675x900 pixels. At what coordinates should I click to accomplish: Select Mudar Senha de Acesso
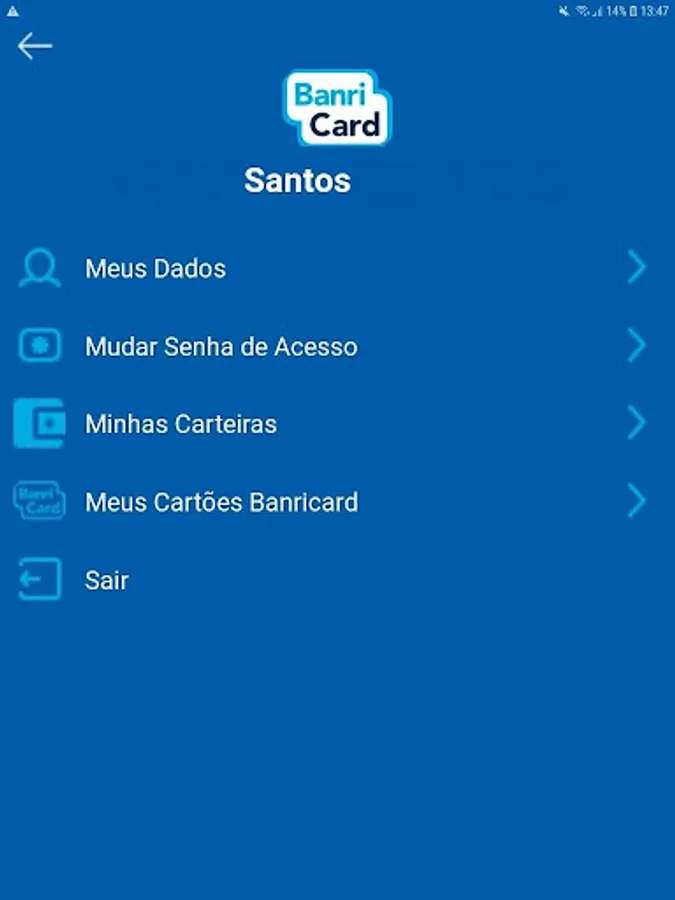(221, 347)
